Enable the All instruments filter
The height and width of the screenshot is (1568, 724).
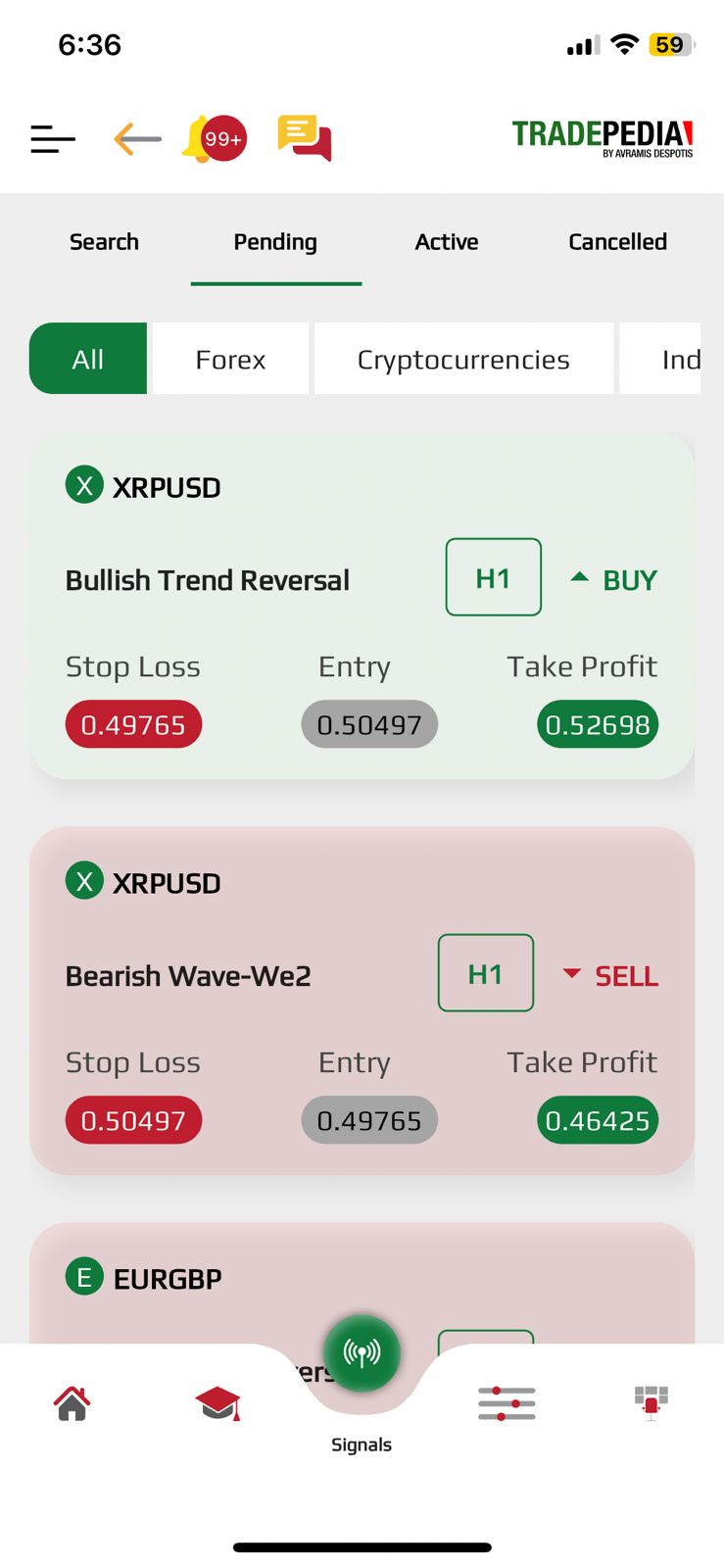coord(87,359)
